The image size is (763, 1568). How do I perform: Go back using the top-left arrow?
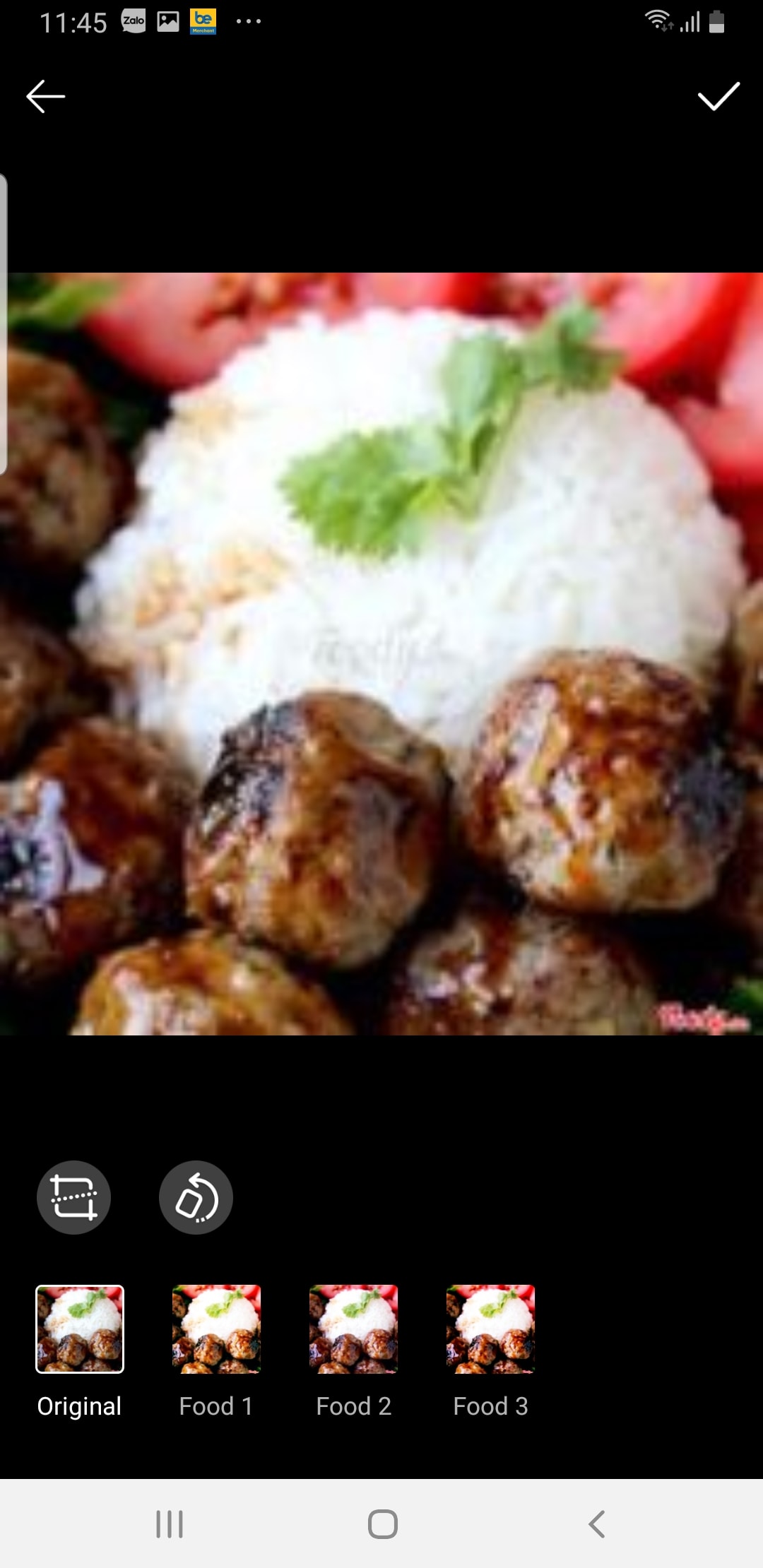[x=46, y=97]
